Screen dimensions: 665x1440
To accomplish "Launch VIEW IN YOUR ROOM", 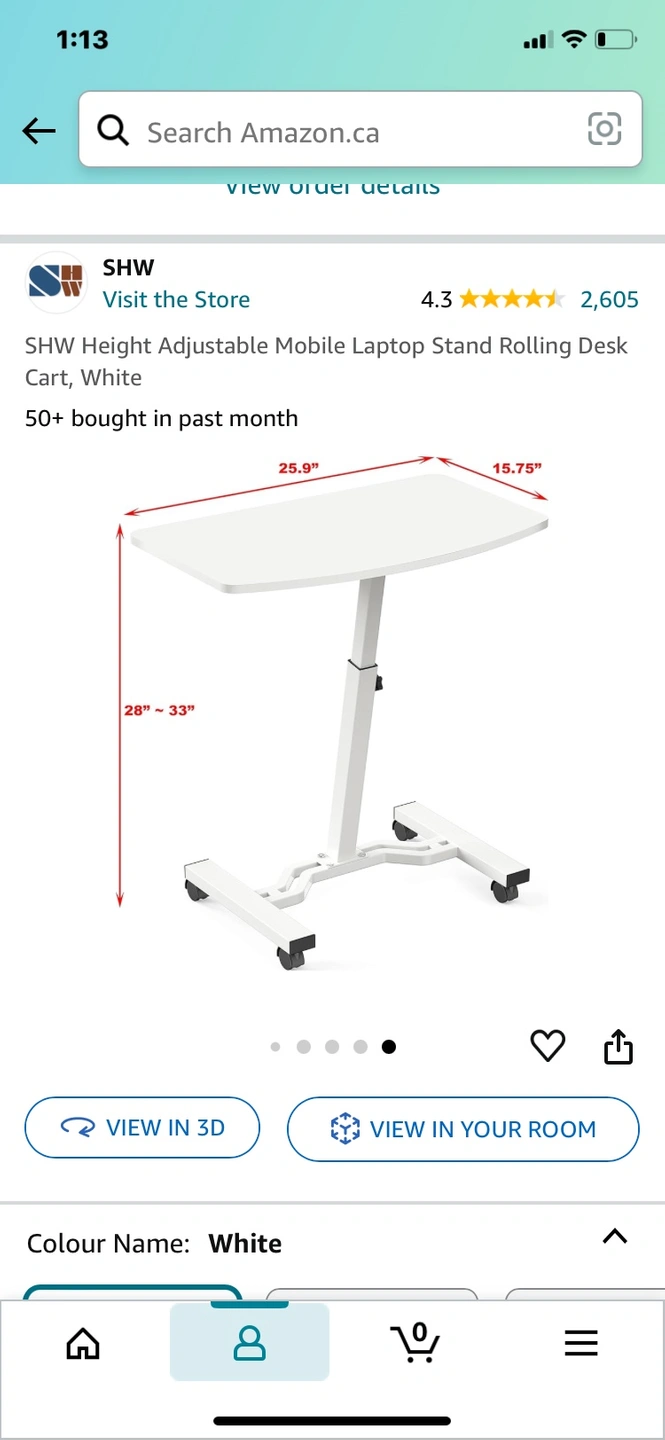I will pos(463,1129).
